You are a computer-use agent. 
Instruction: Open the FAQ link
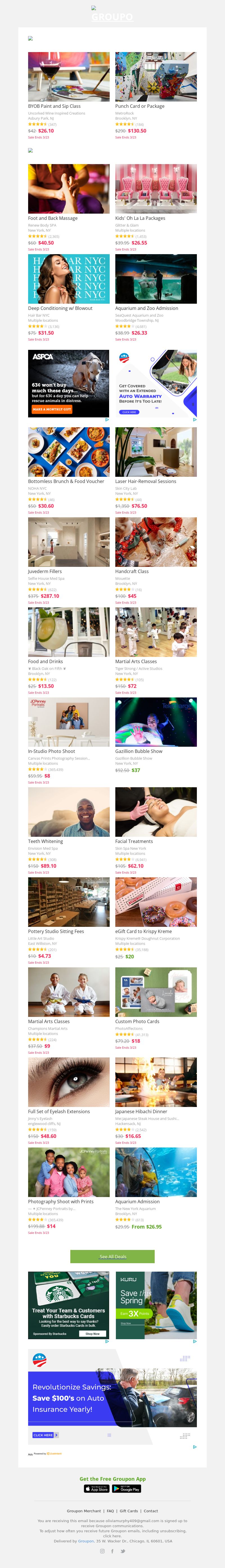(x=110, y=1511)
